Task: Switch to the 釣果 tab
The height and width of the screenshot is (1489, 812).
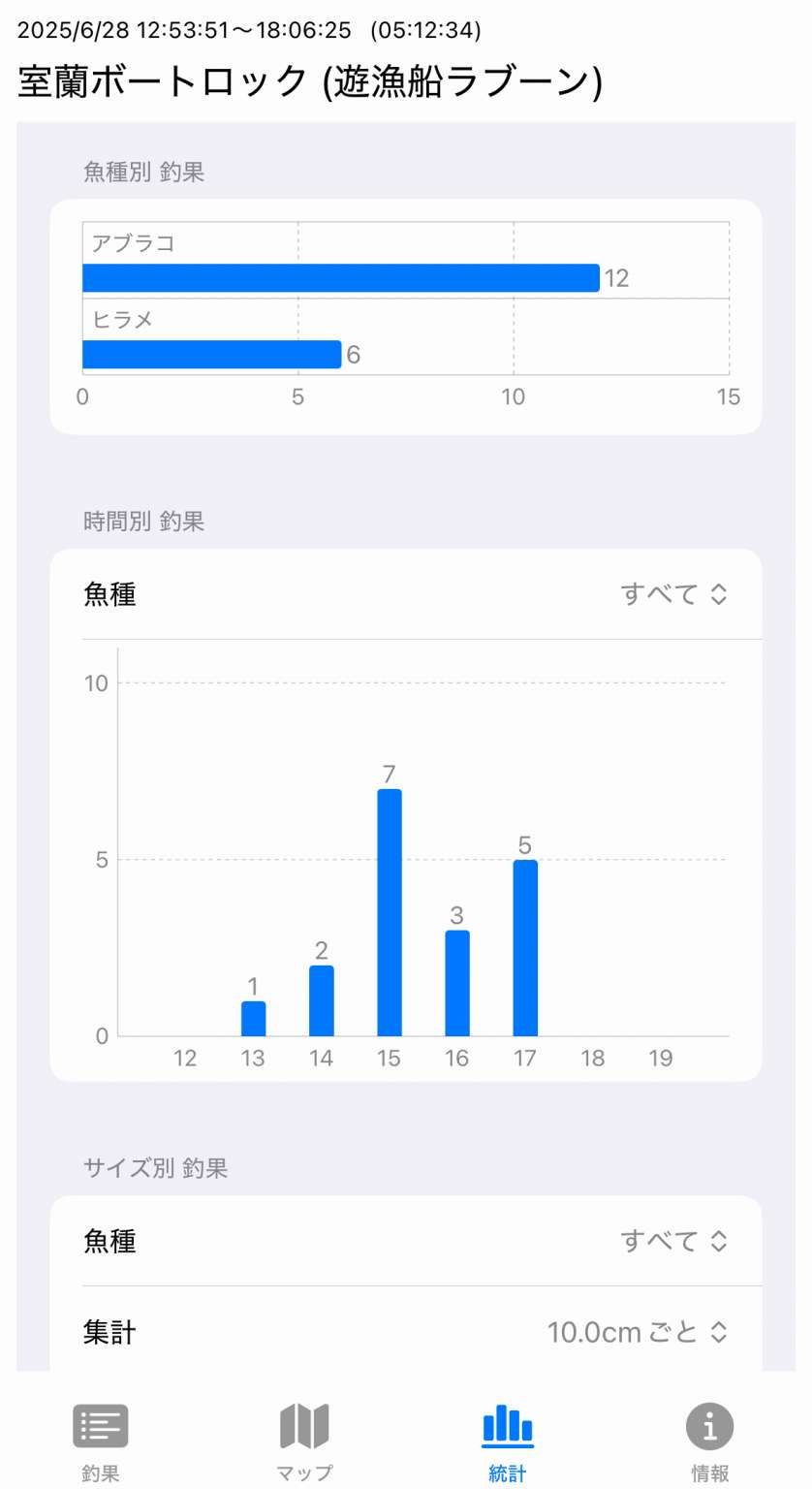Action: (101, 1441)
